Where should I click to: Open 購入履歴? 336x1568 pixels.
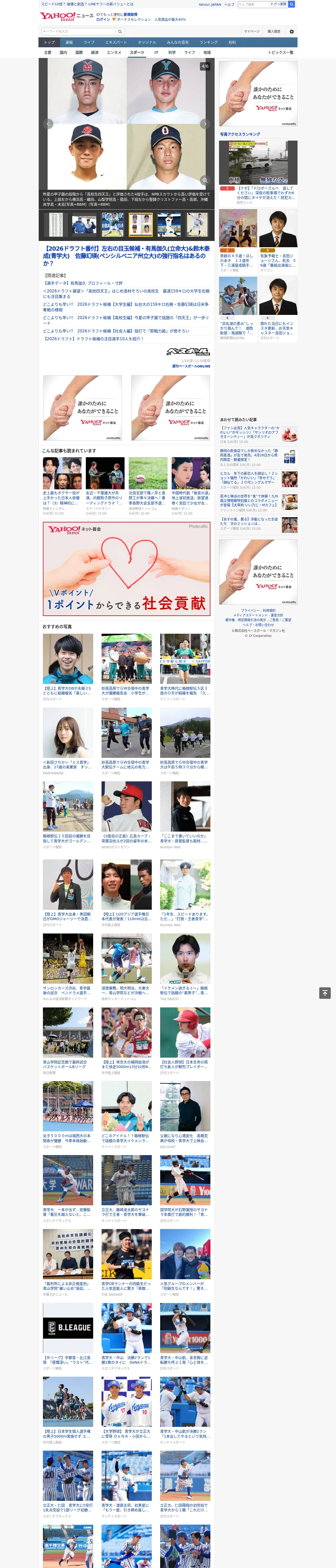(274, 32)
